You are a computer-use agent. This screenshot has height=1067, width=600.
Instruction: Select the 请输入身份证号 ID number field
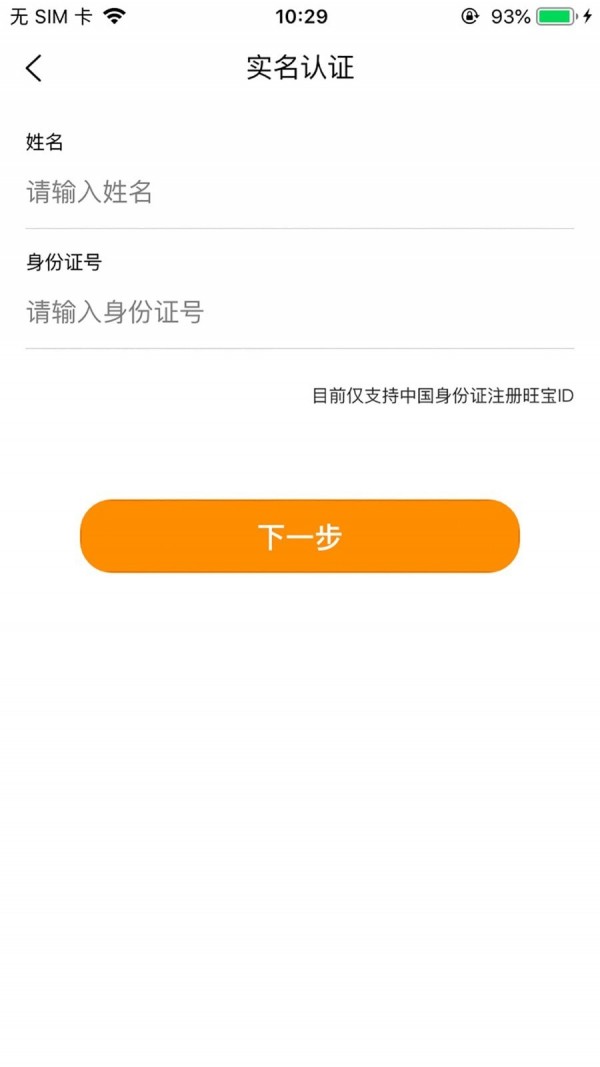(x=299, y=313)
